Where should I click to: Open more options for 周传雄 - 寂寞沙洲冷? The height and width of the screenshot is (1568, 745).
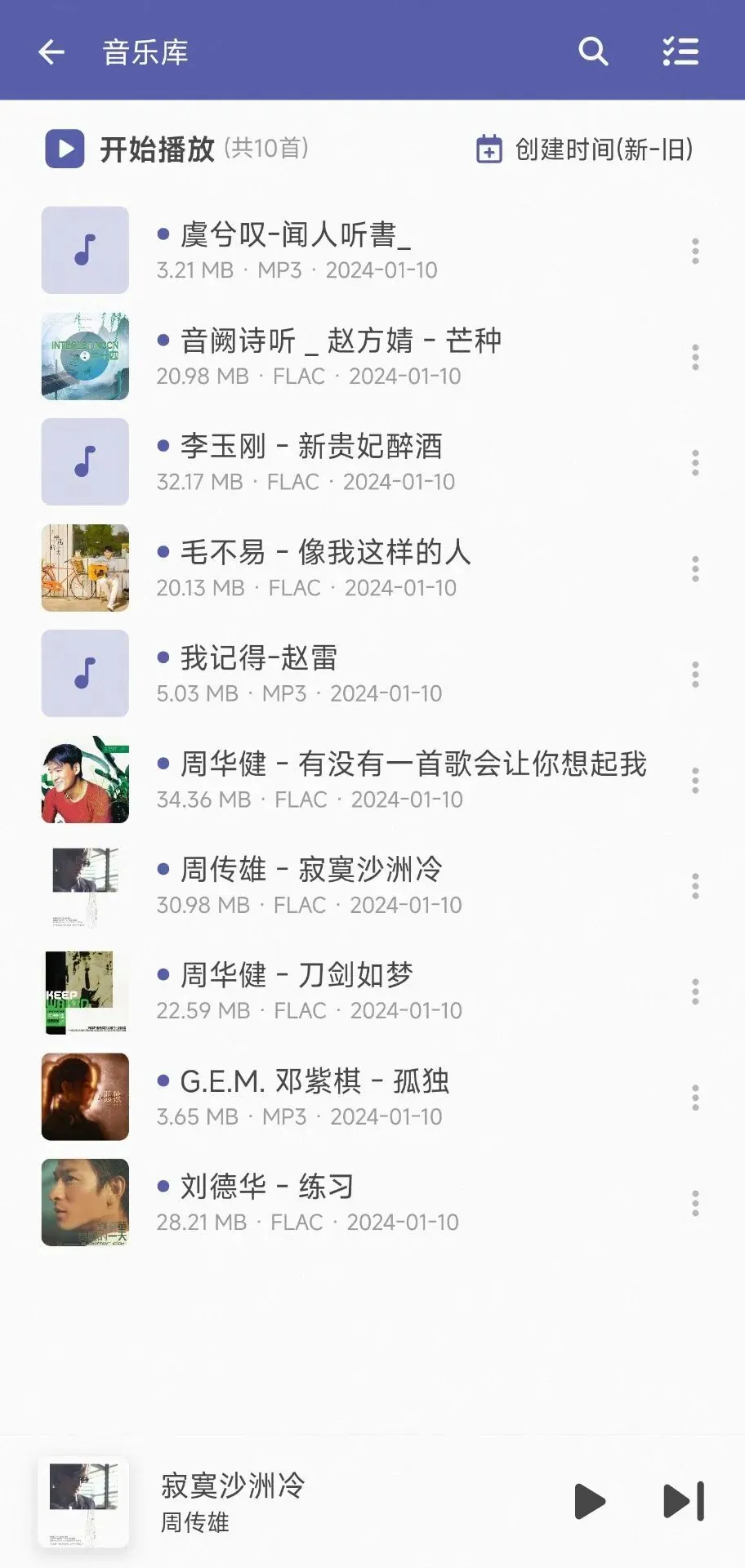[695, 886]
